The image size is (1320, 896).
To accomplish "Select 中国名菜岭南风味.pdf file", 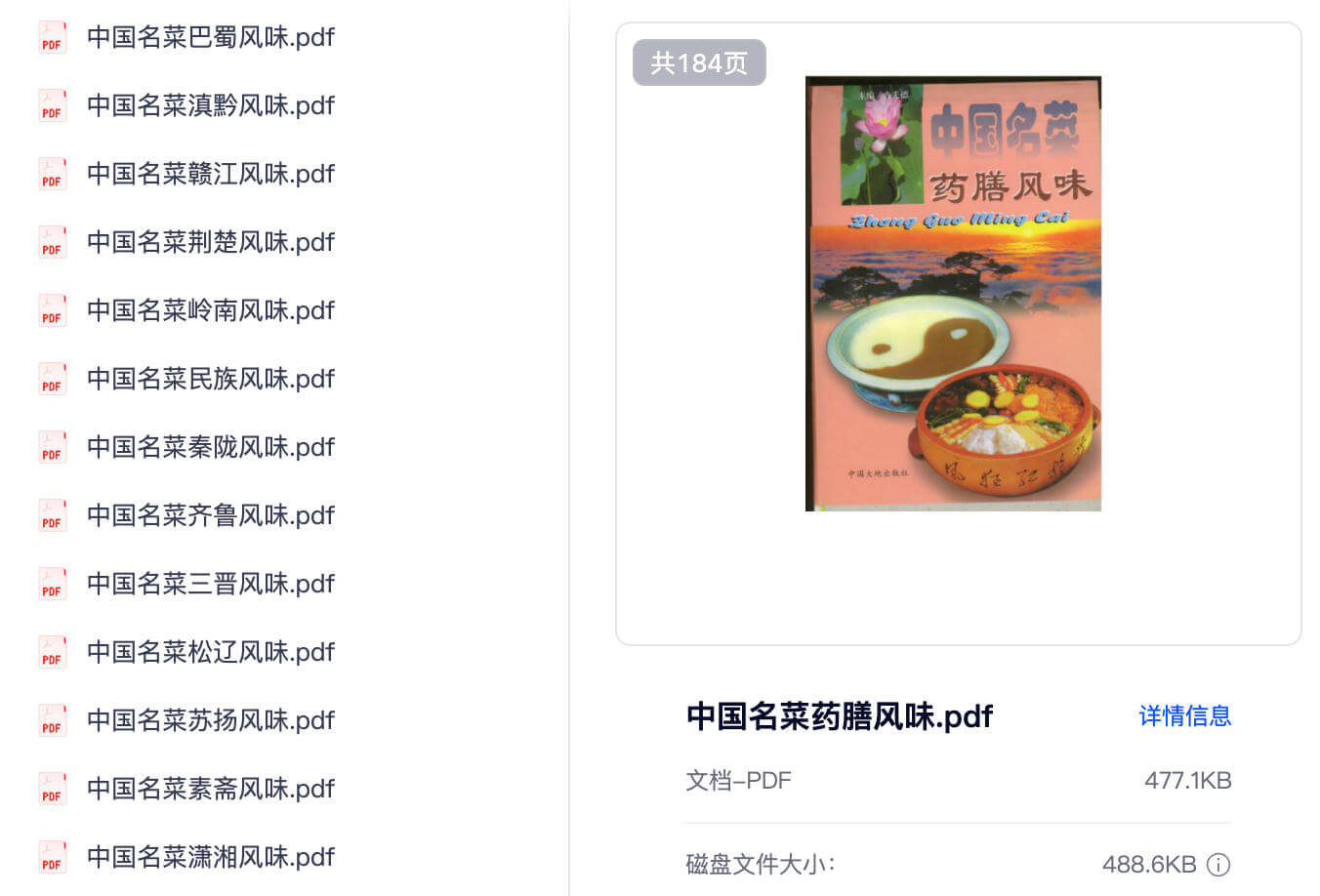I will [x=210, y=310].
